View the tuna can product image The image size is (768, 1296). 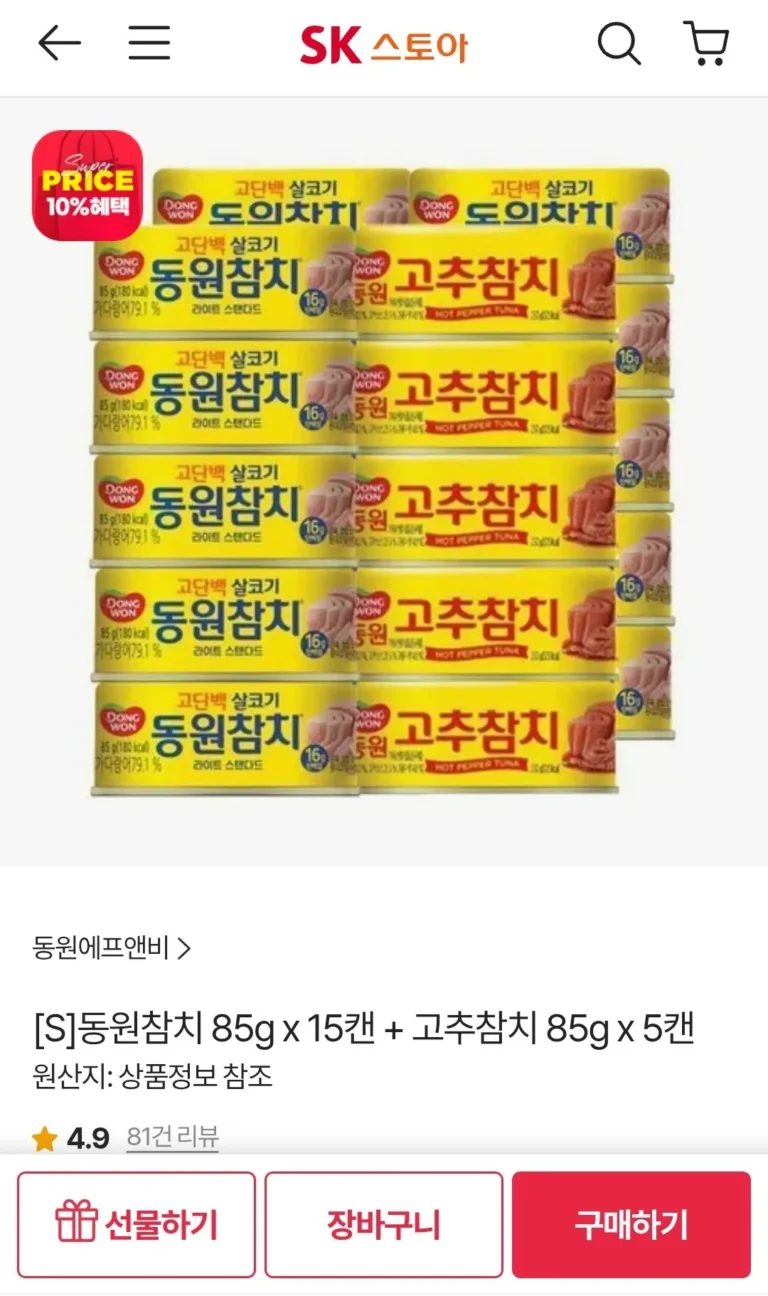384,480
